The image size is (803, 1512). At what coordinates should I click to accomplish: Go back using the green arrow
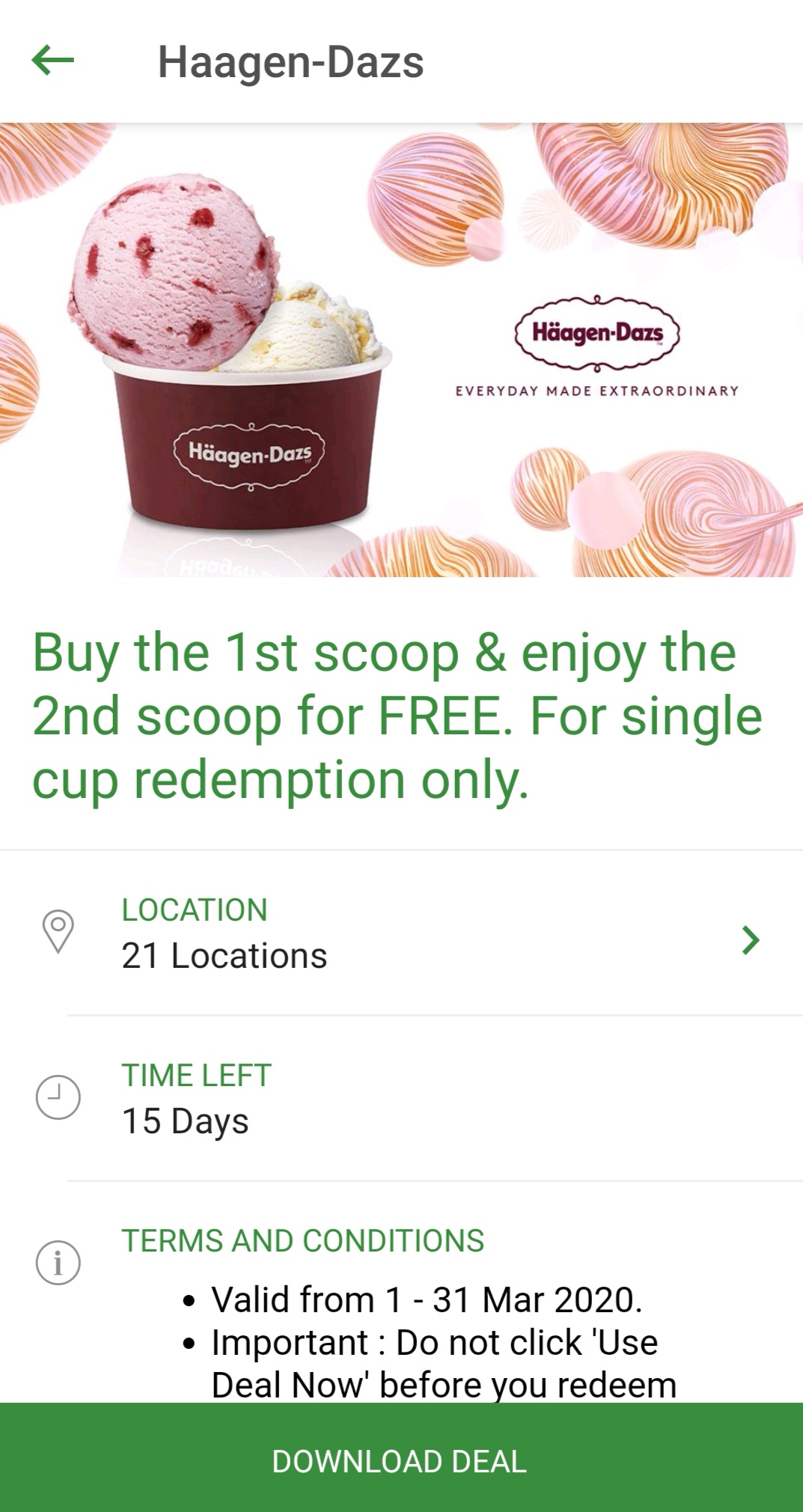pos(52,60)
